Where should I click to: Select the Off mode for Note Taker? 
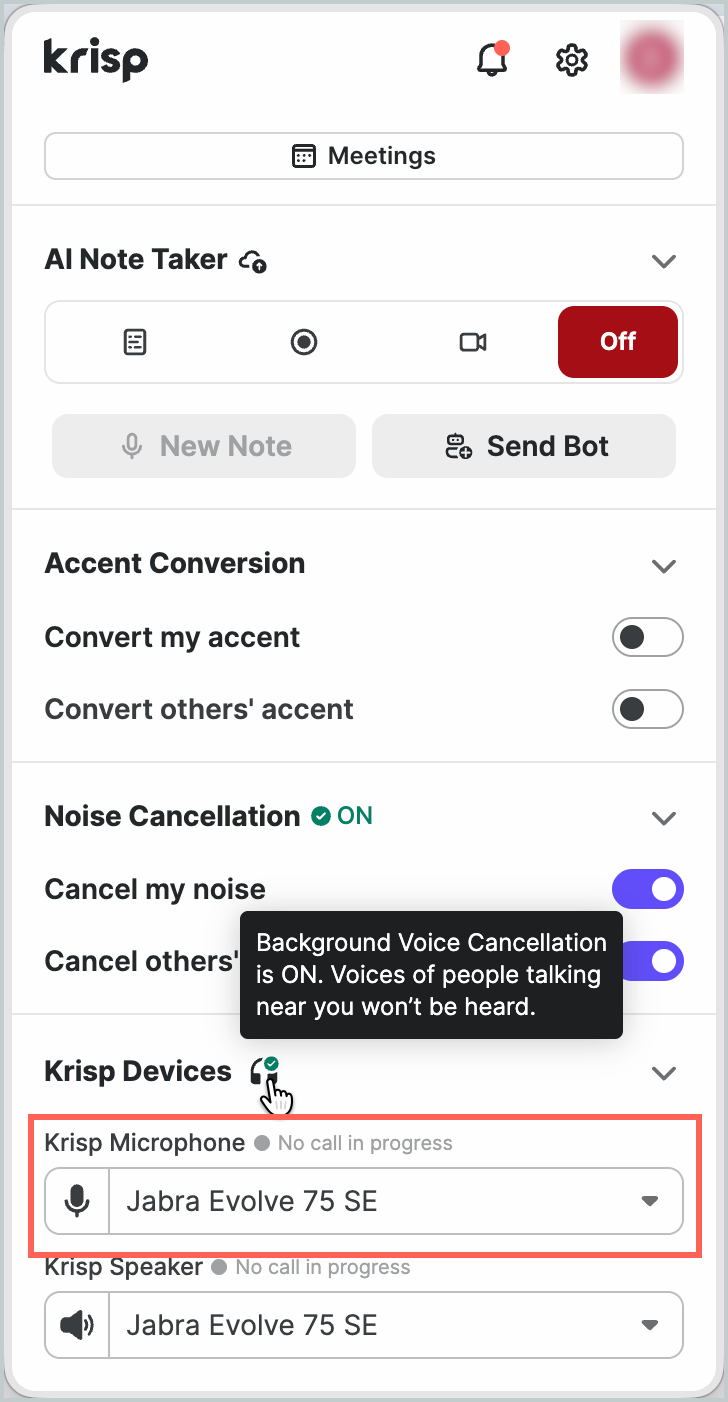click(x=618, y=342)
